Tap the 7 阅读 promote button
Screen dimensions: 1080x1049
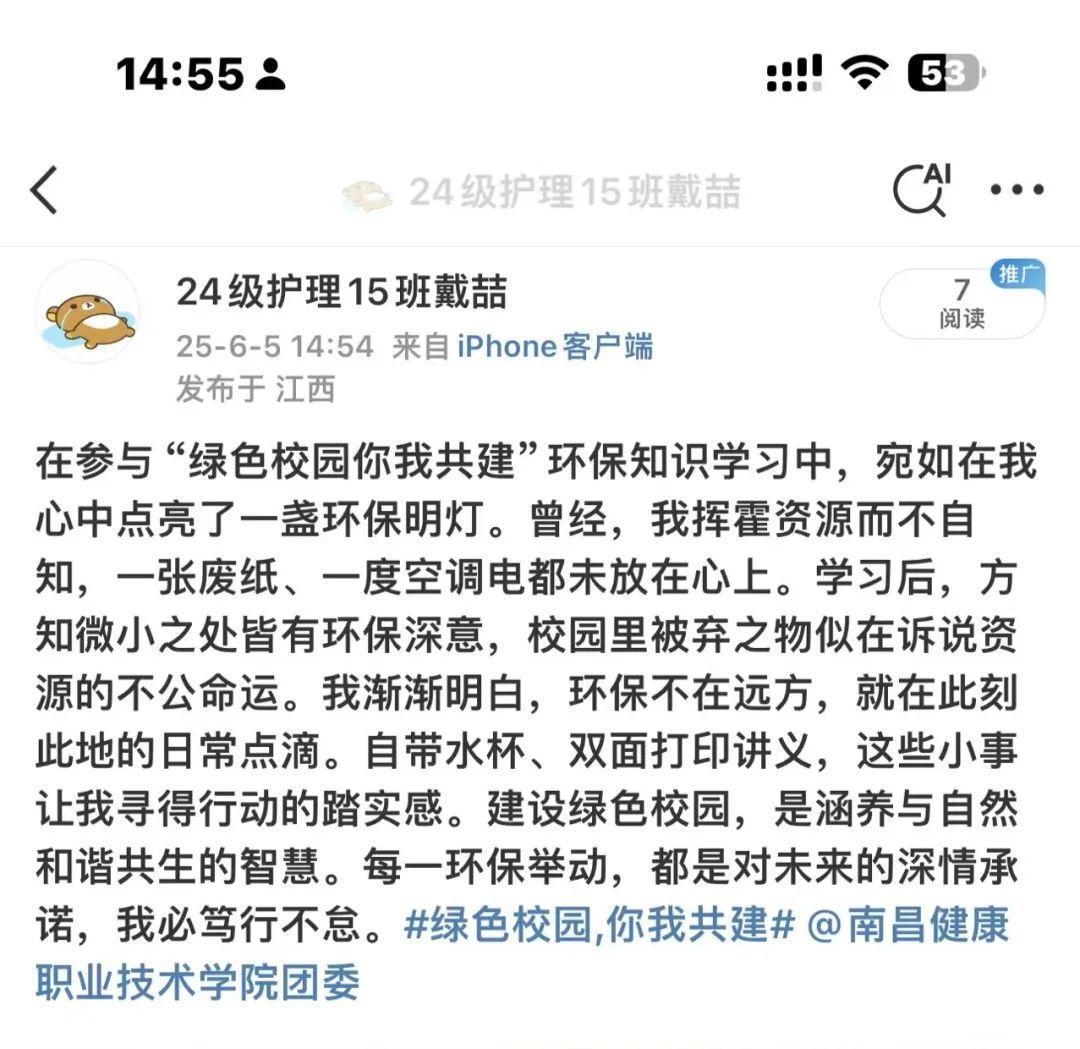pyautogui.click(x=961, y=304)
